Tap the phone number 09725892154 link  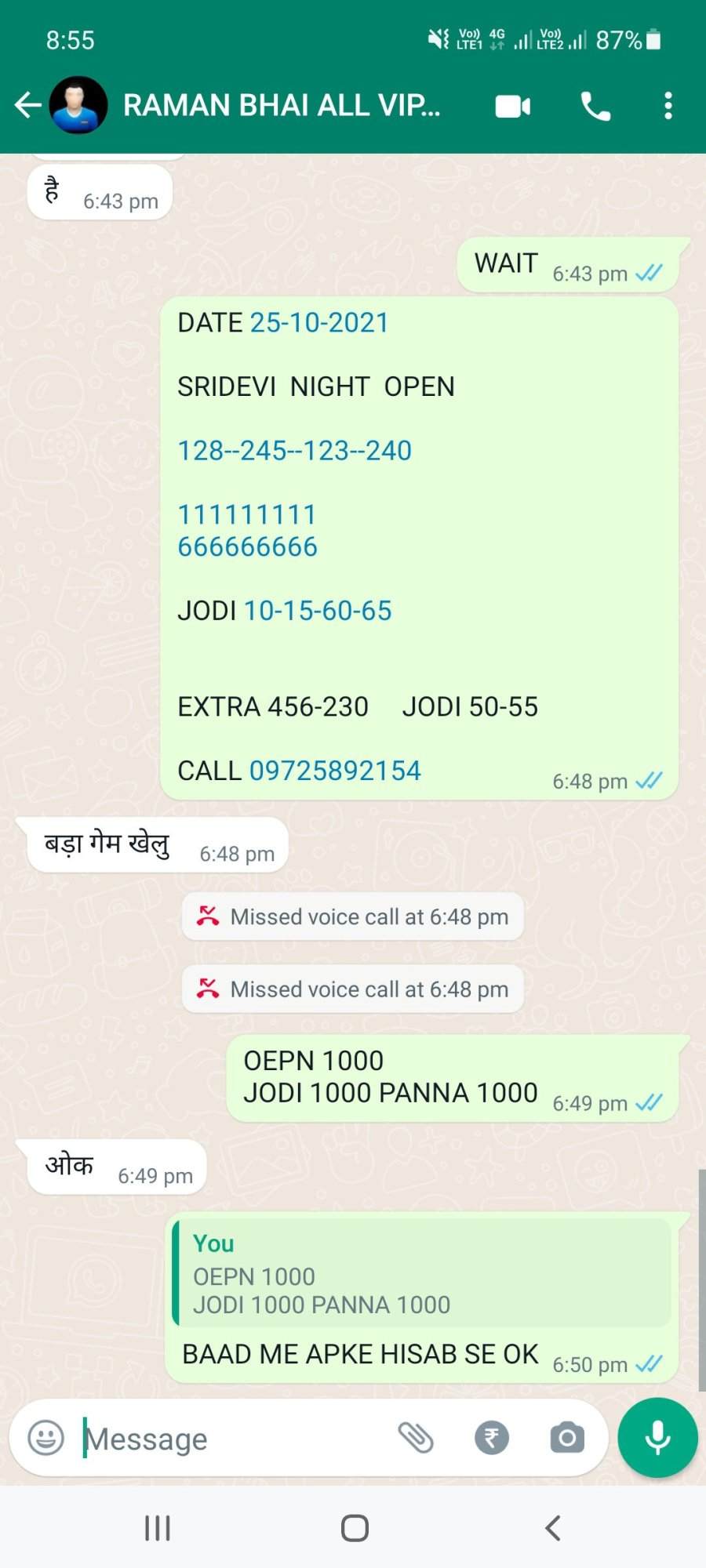click(335, 771)
